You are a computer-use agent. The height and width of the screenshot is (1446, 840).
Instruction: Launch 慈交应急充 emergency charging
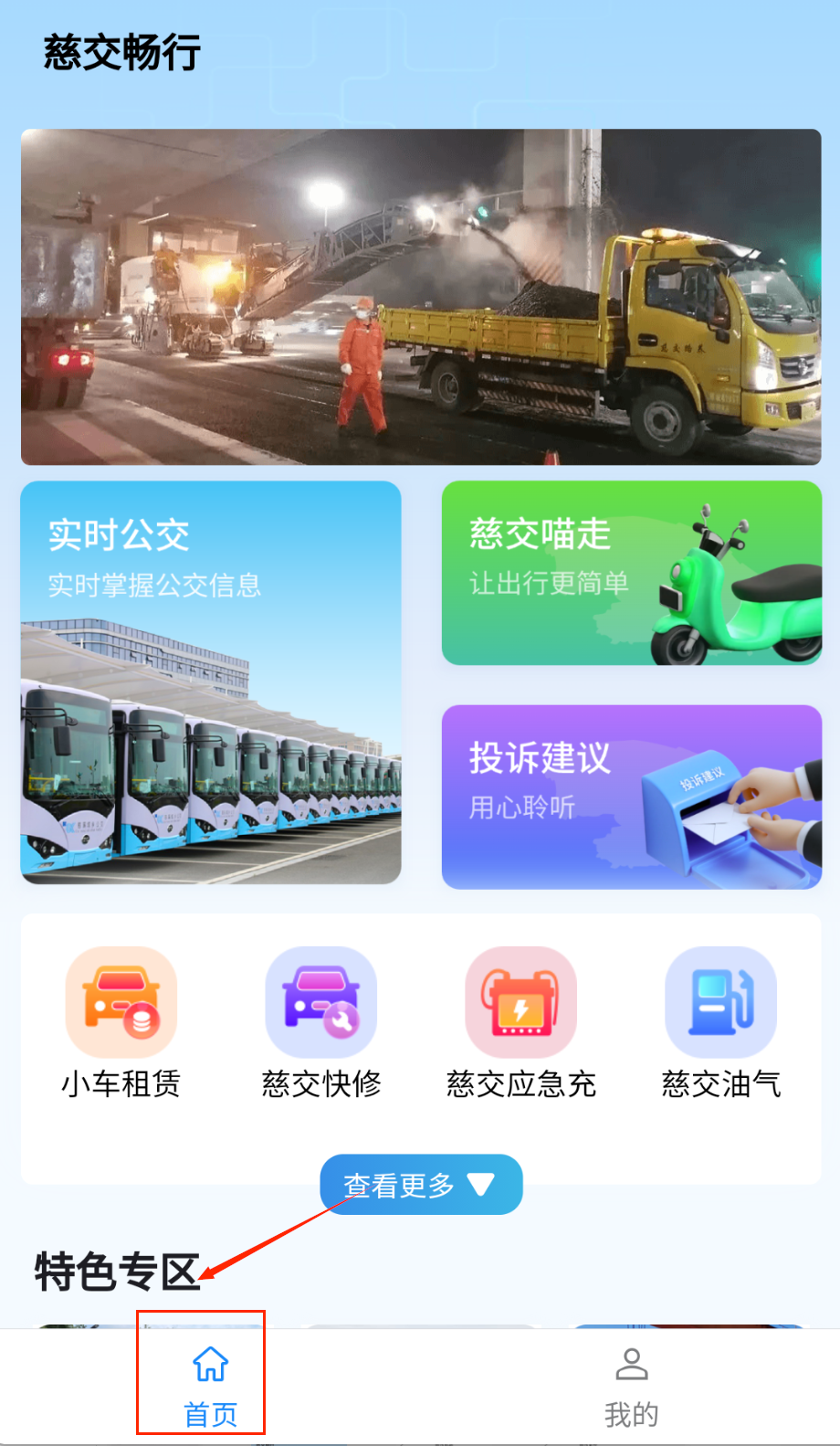coord(521,1022)
